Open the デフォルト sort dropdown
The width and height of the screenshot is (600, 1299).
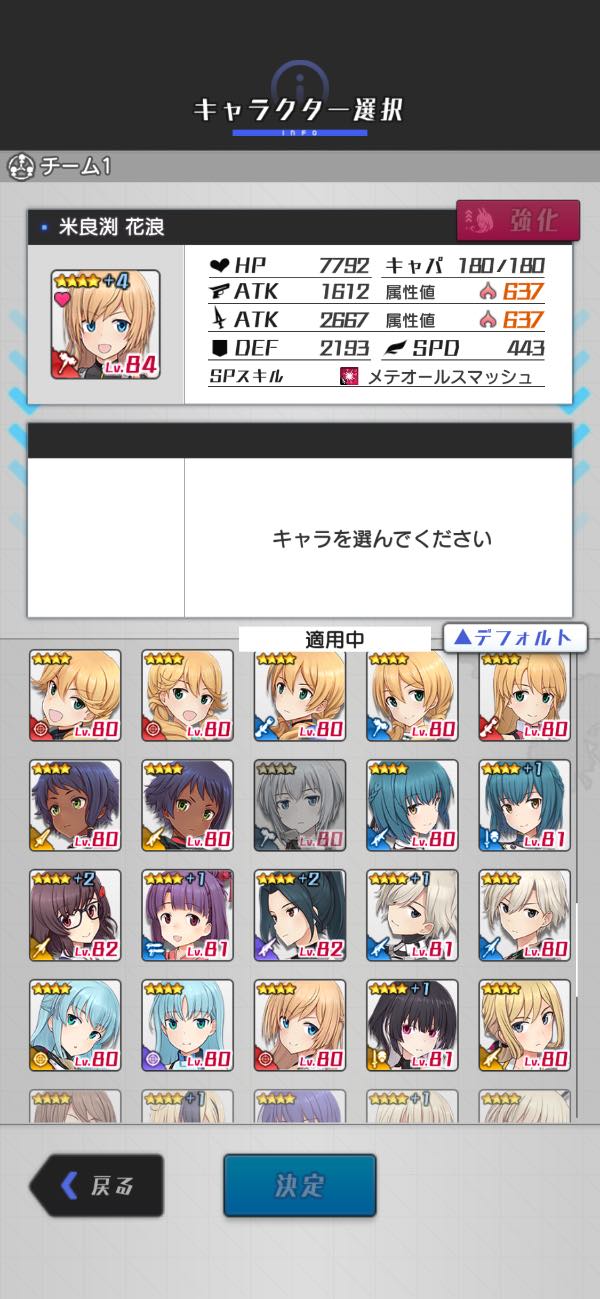pyautogui.click(x=514, y=637)
